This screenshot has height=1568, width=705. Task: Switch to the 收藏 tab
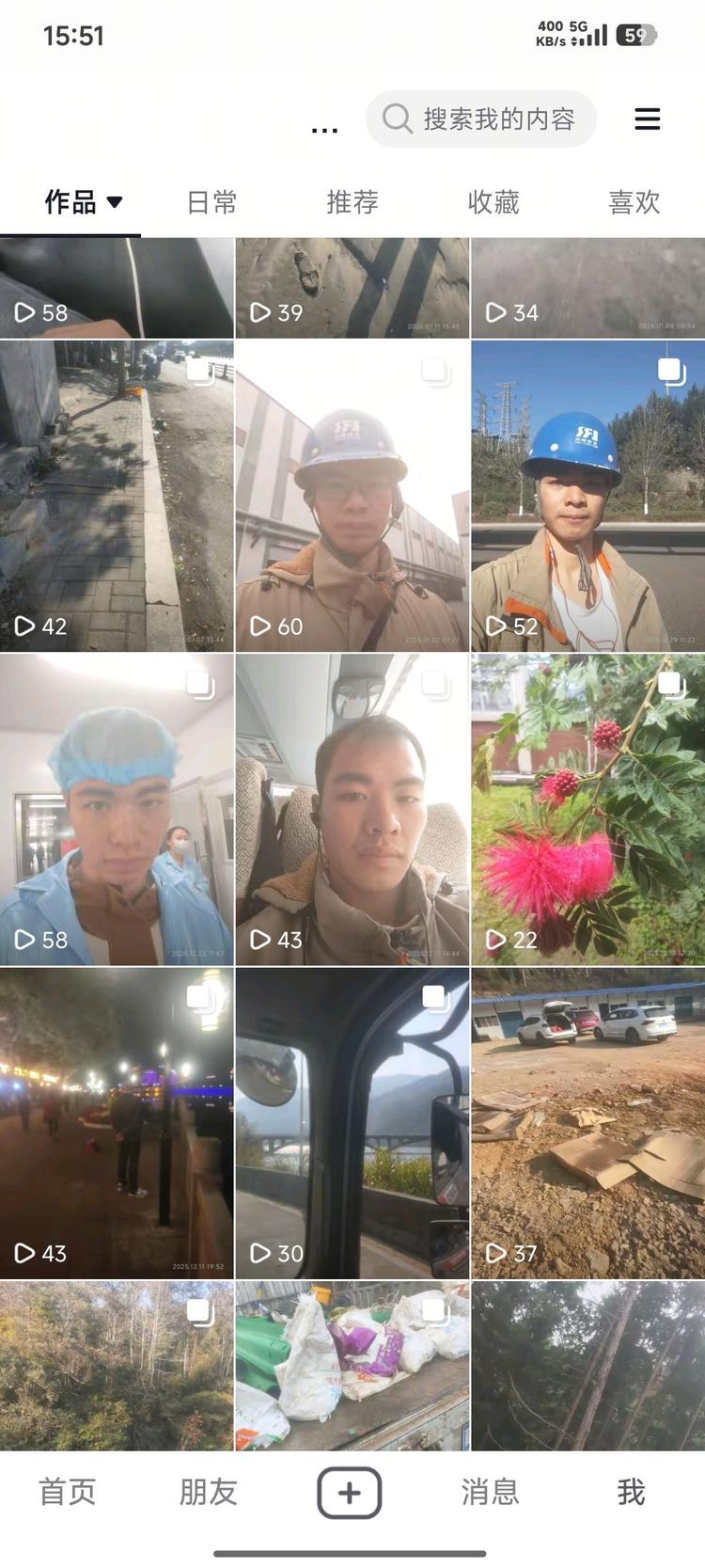tap(493, 202)
